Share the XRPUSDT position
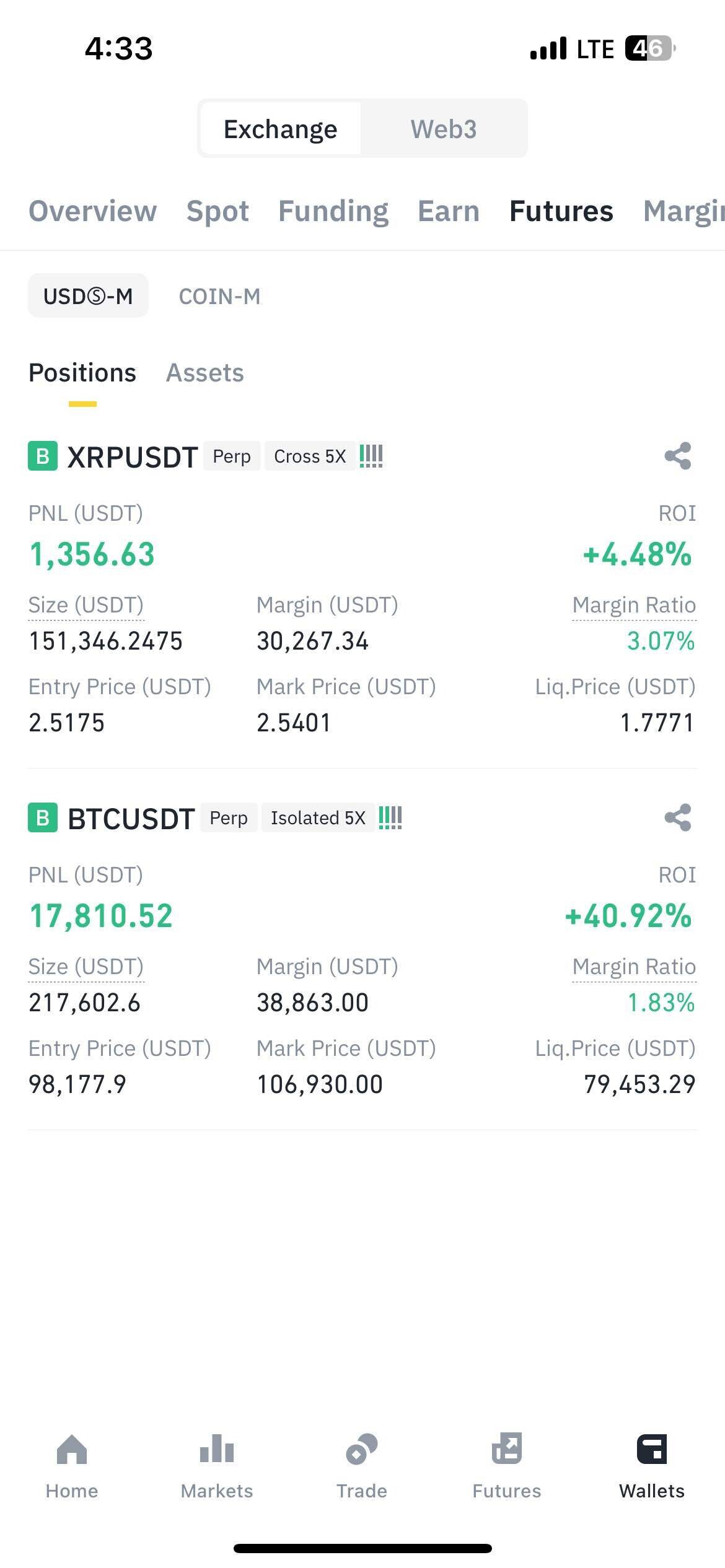This screenshot has width=725, height=1568. (677, 456)
